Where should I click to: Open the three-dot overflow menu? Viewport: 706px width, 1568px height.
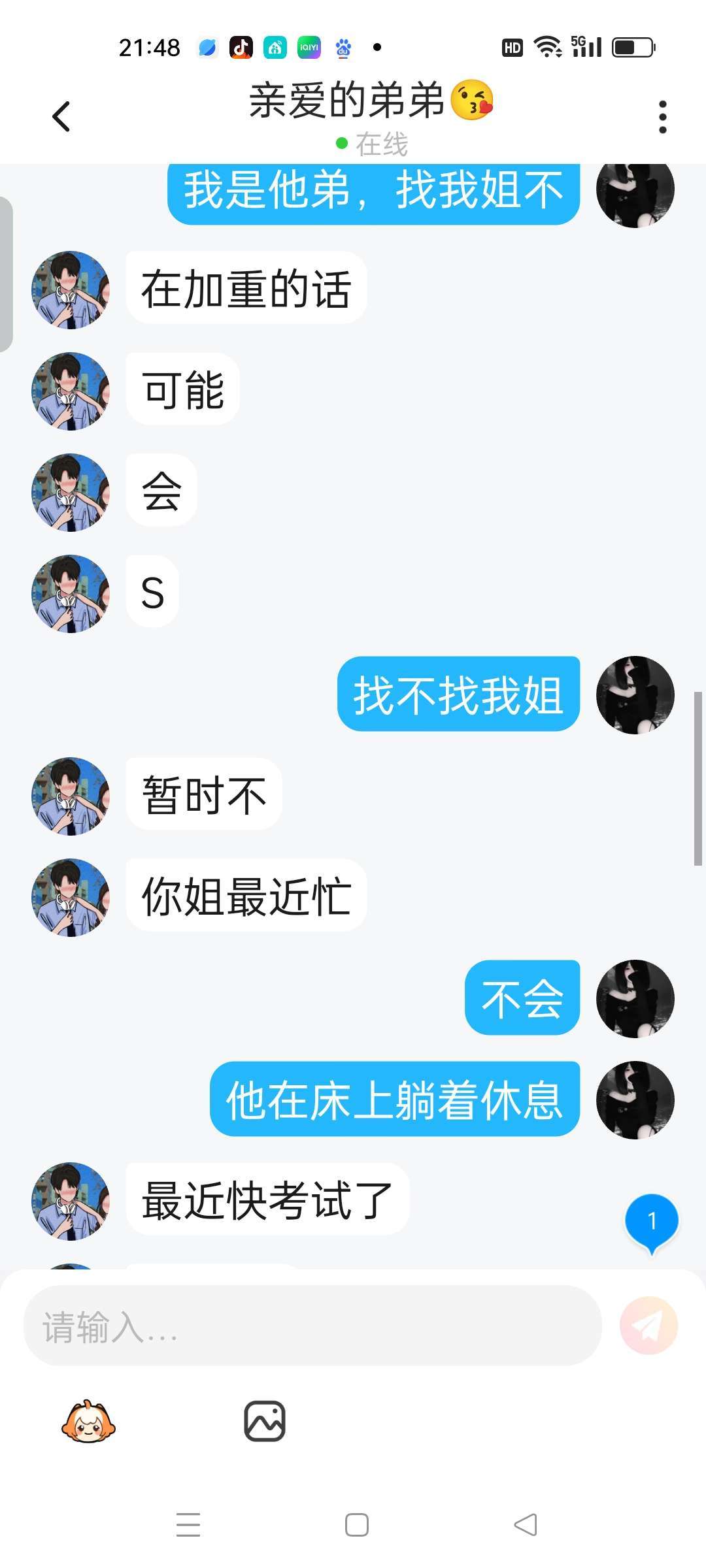tap(662, 118)
